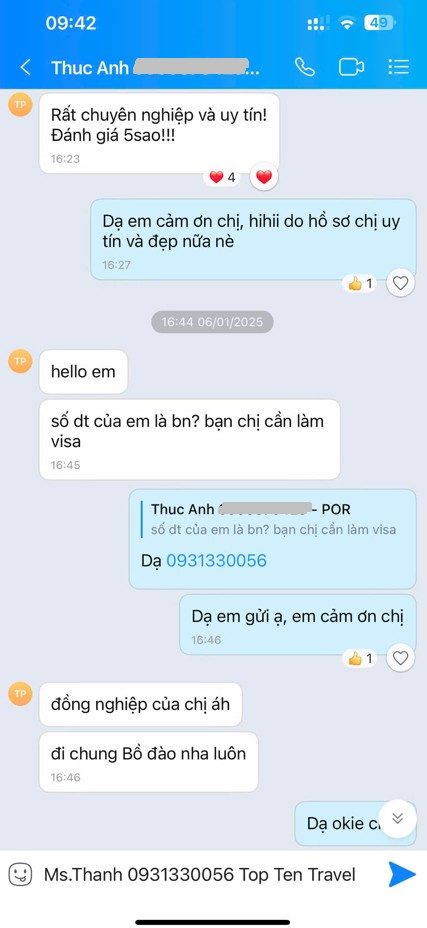427x928 pixels.
Task: React with heart to "Dạ em cảm ơn chị, hihii" message
Action: point(401,283)
